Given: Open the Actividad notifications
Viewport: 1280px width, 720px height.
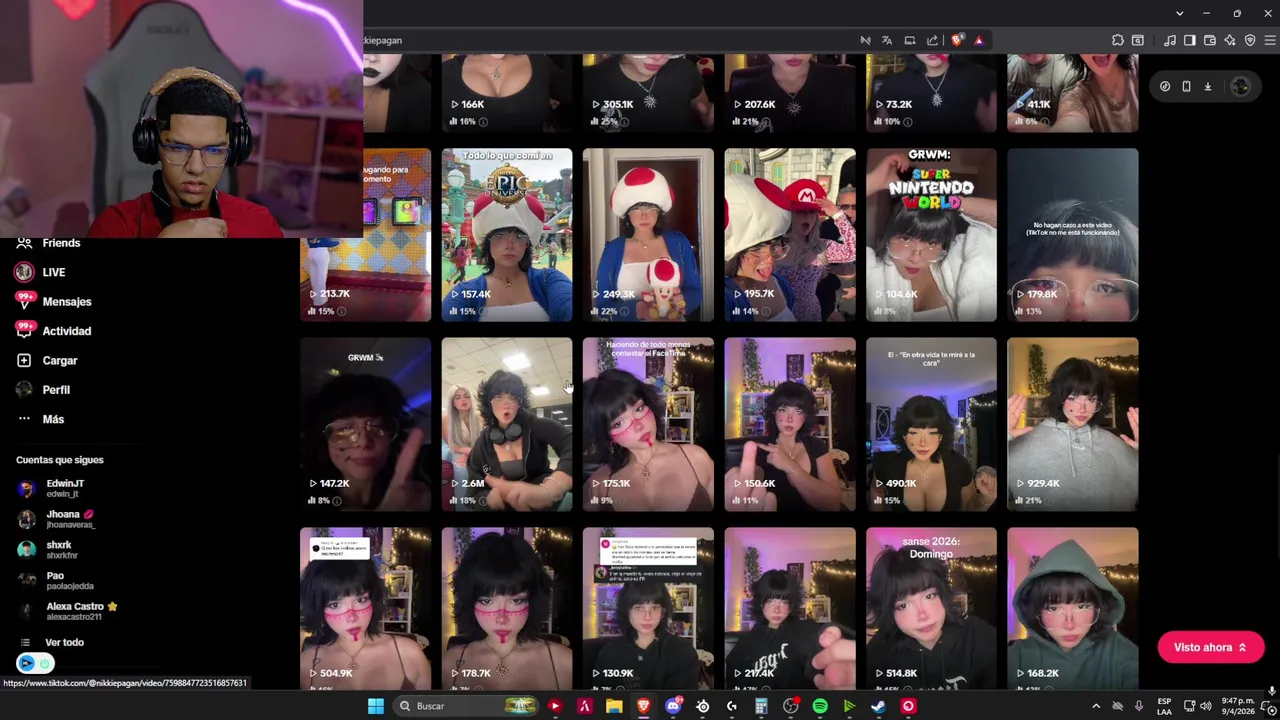Looking at the screenshot, I should coord(66,331).
